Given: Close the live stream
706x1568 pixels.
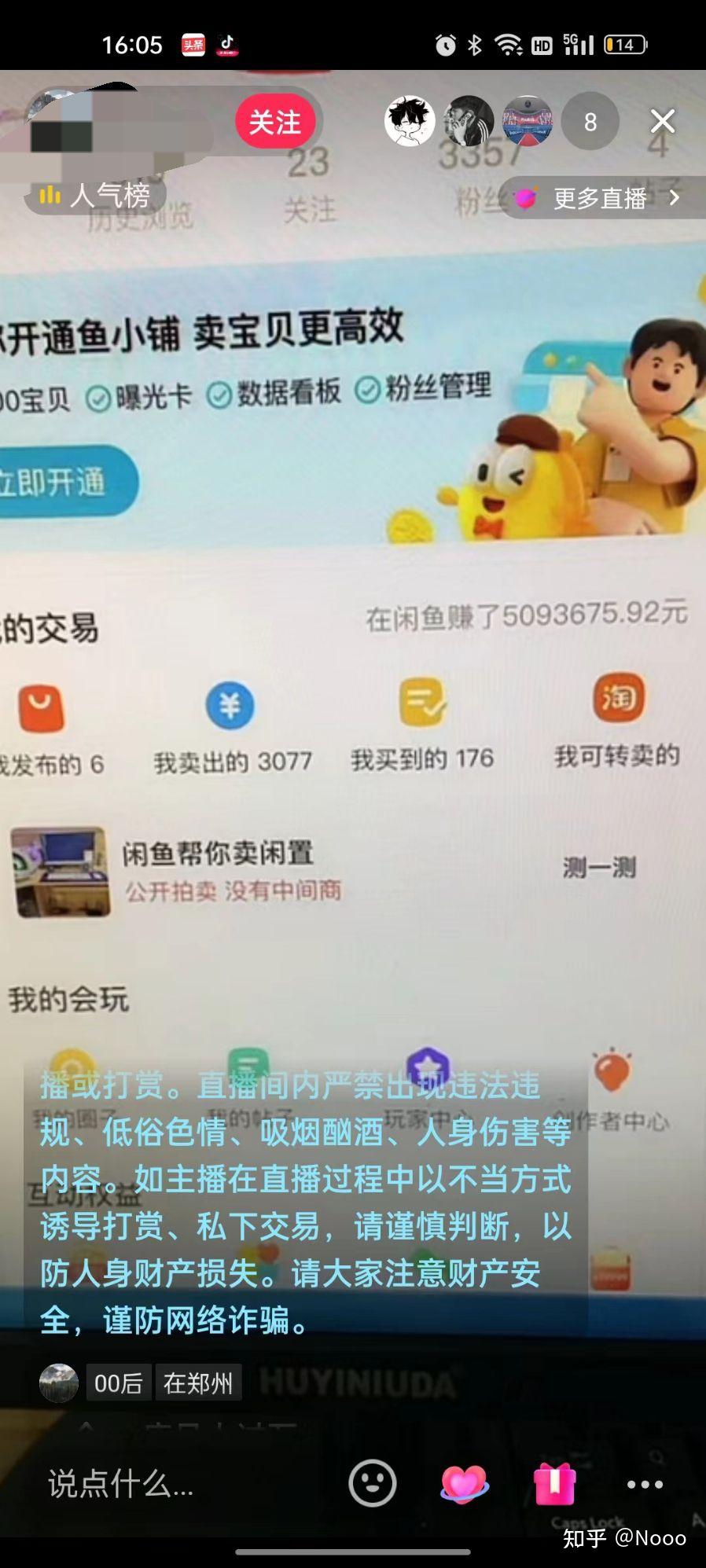Looking at the screenshot, I should [662, 121].
